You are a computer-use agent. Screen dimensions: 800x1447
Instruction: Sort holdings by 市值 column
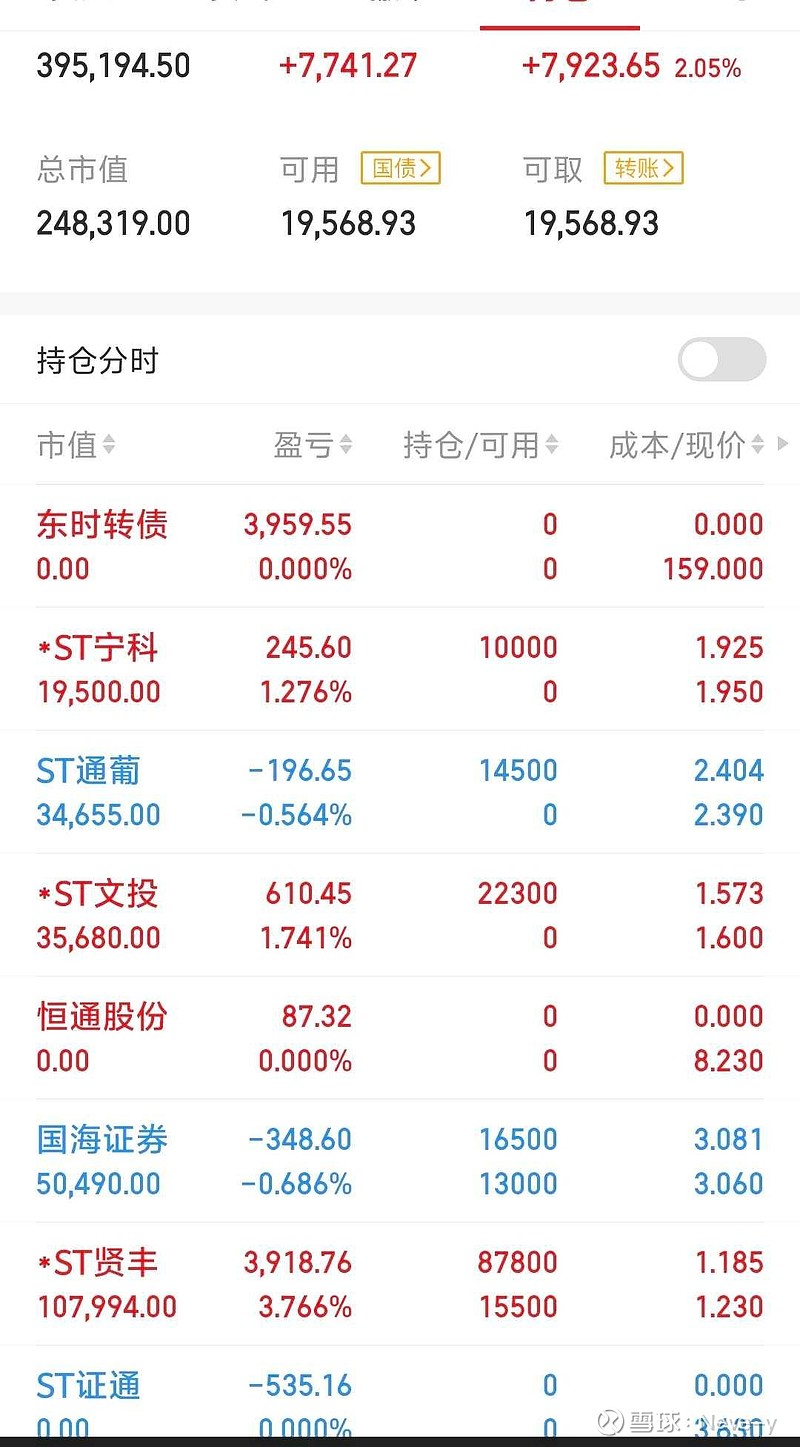76,445
